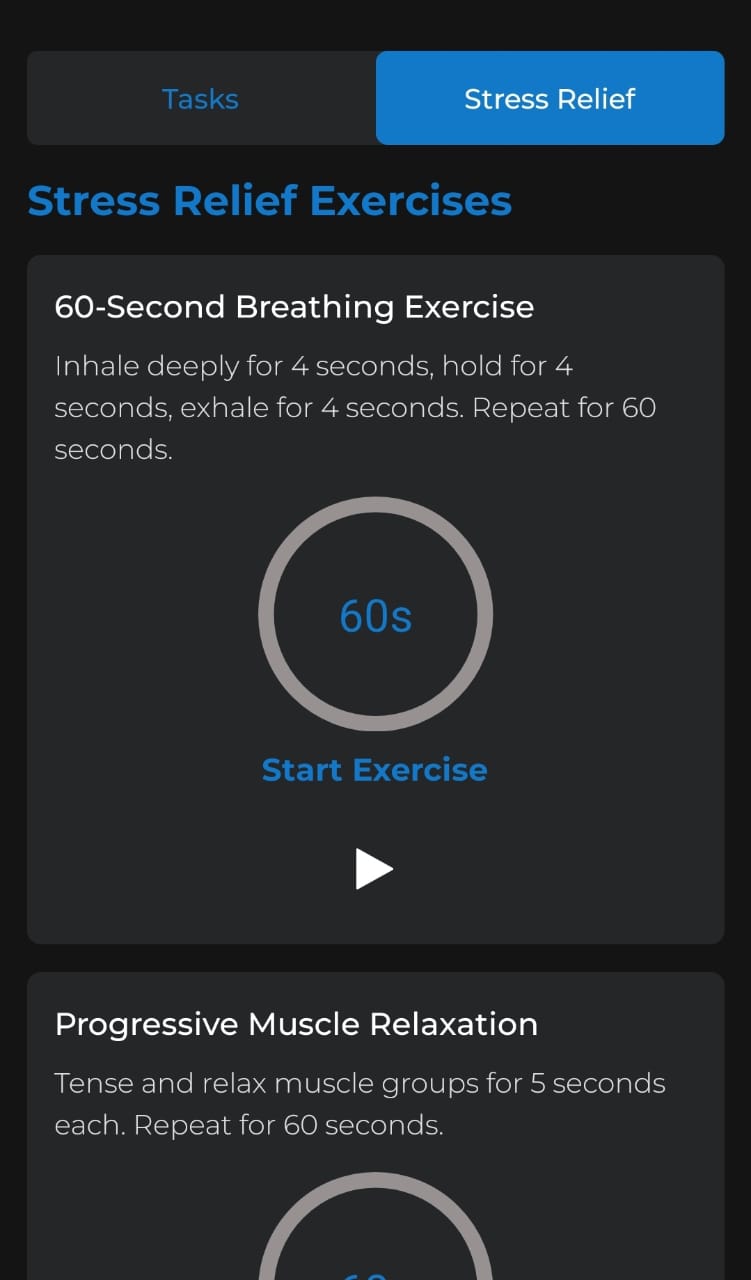Image resolution: width=751 pixels, height=1280 pixels.
Task: Play the 60-Second Breathing Exercise
Action: pos(374,868)
